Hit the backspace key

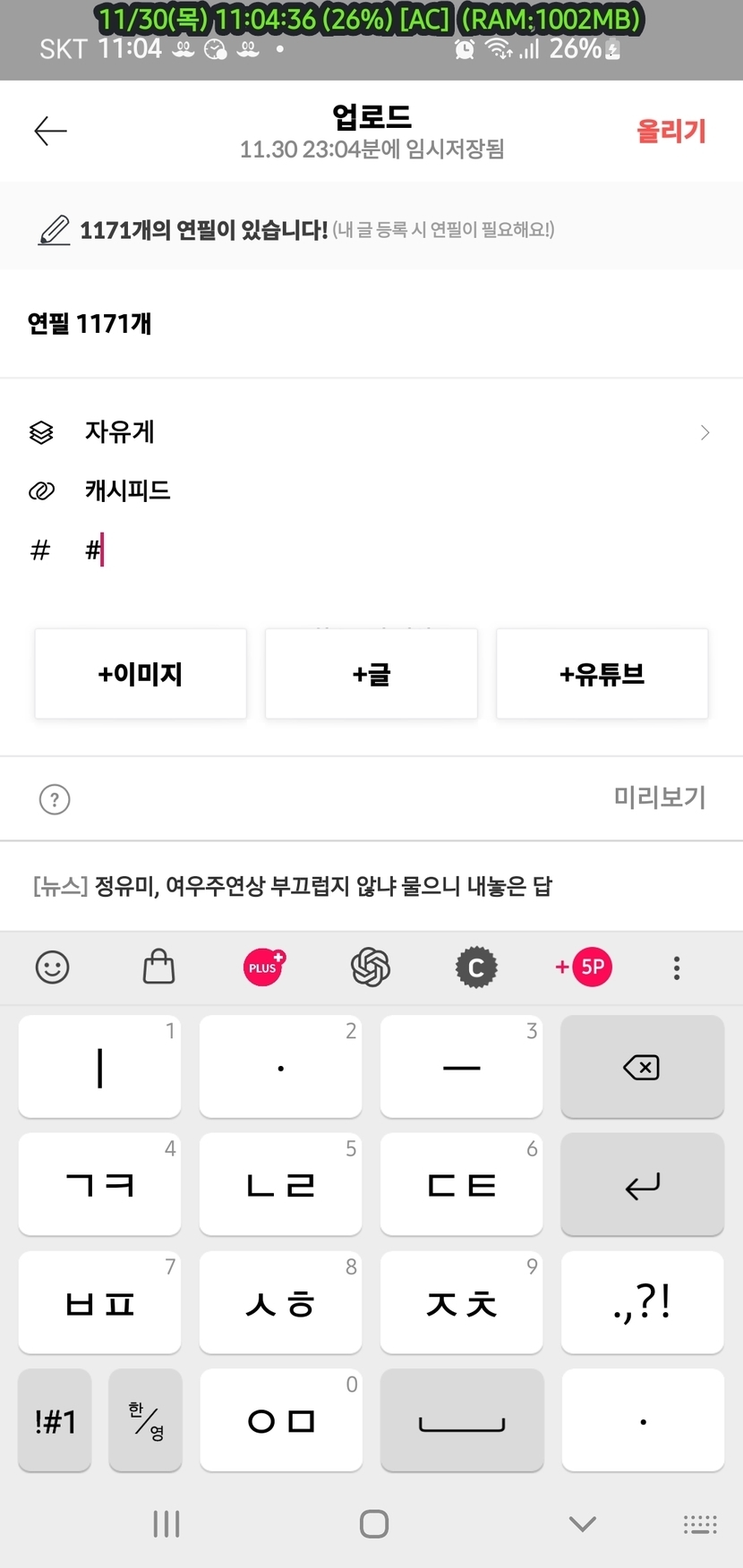(642, 1067)
